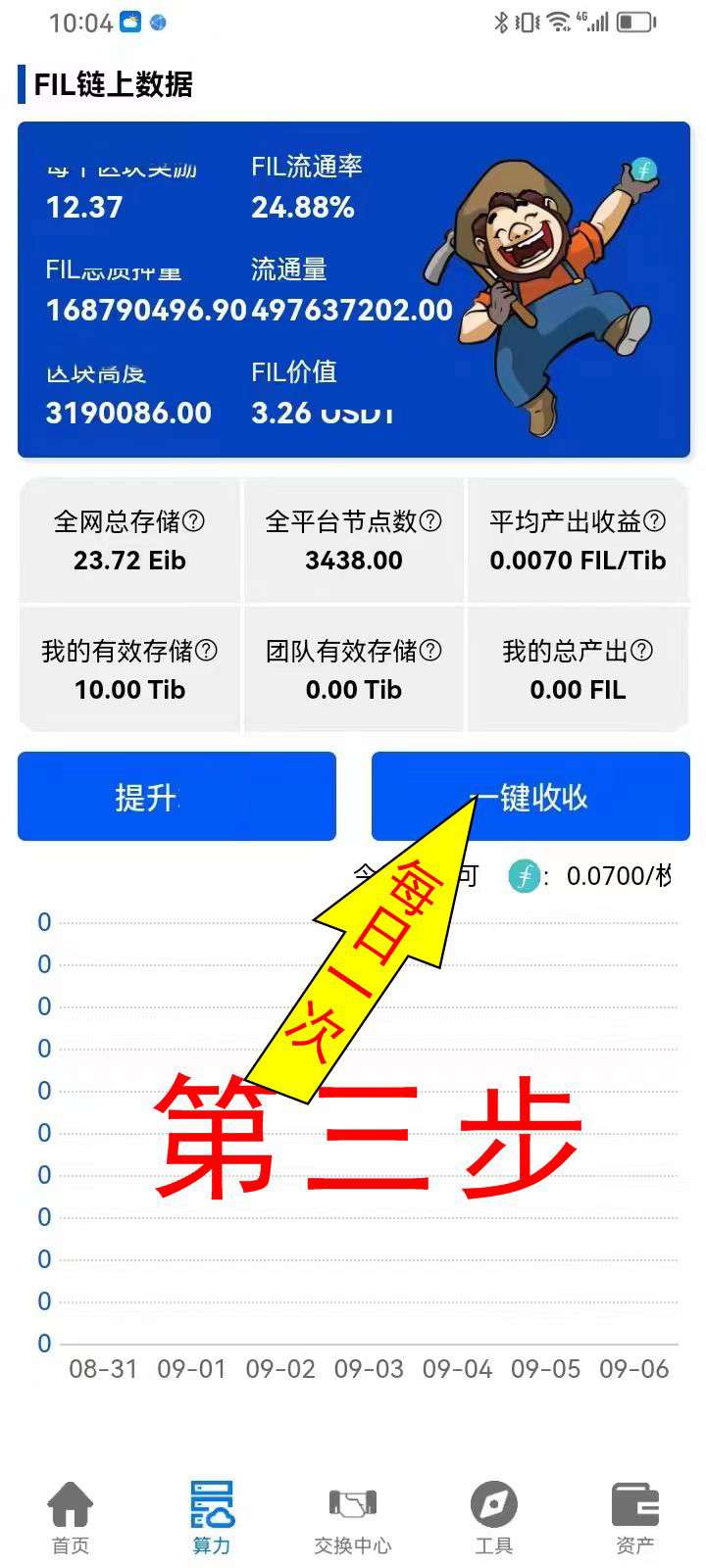Go to the 交换中心 tab
The height and width of the screenshot is (1568, 706).
pyautogui.click(x=353, y=1518)
